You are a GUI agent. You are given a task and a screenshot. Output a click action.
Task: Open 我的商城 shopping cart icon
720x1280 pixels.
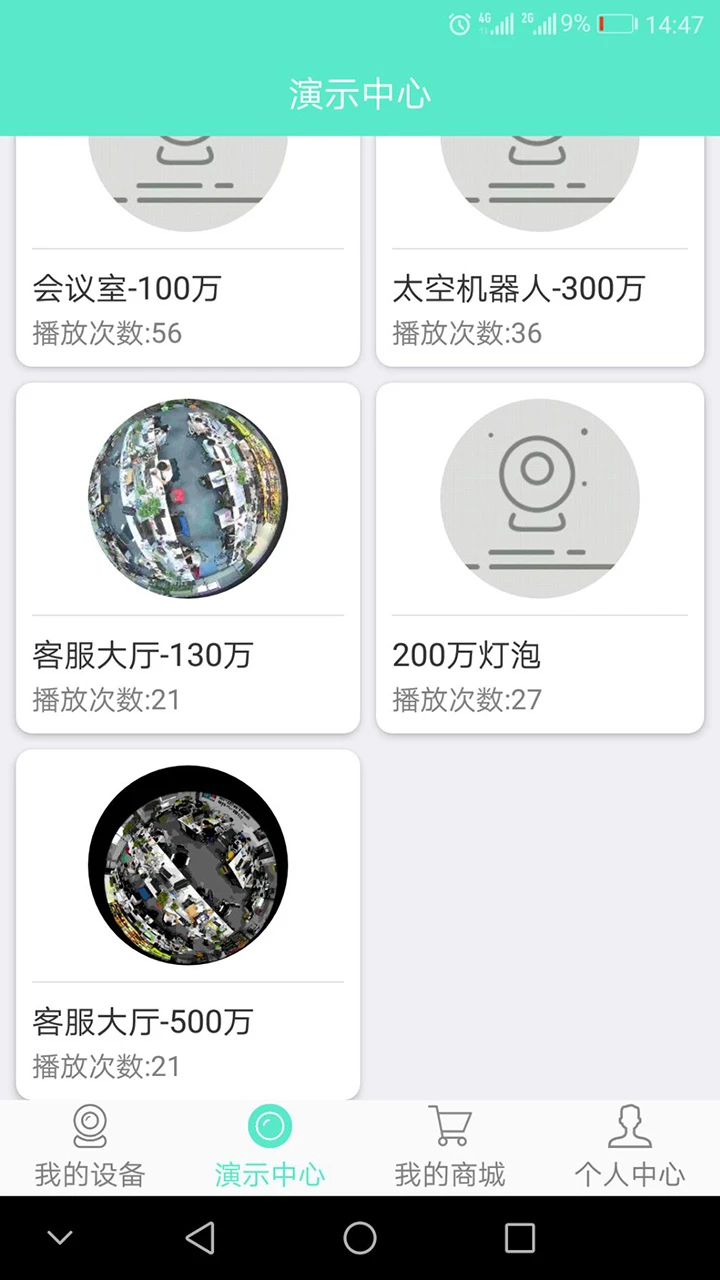(449, 1123)
